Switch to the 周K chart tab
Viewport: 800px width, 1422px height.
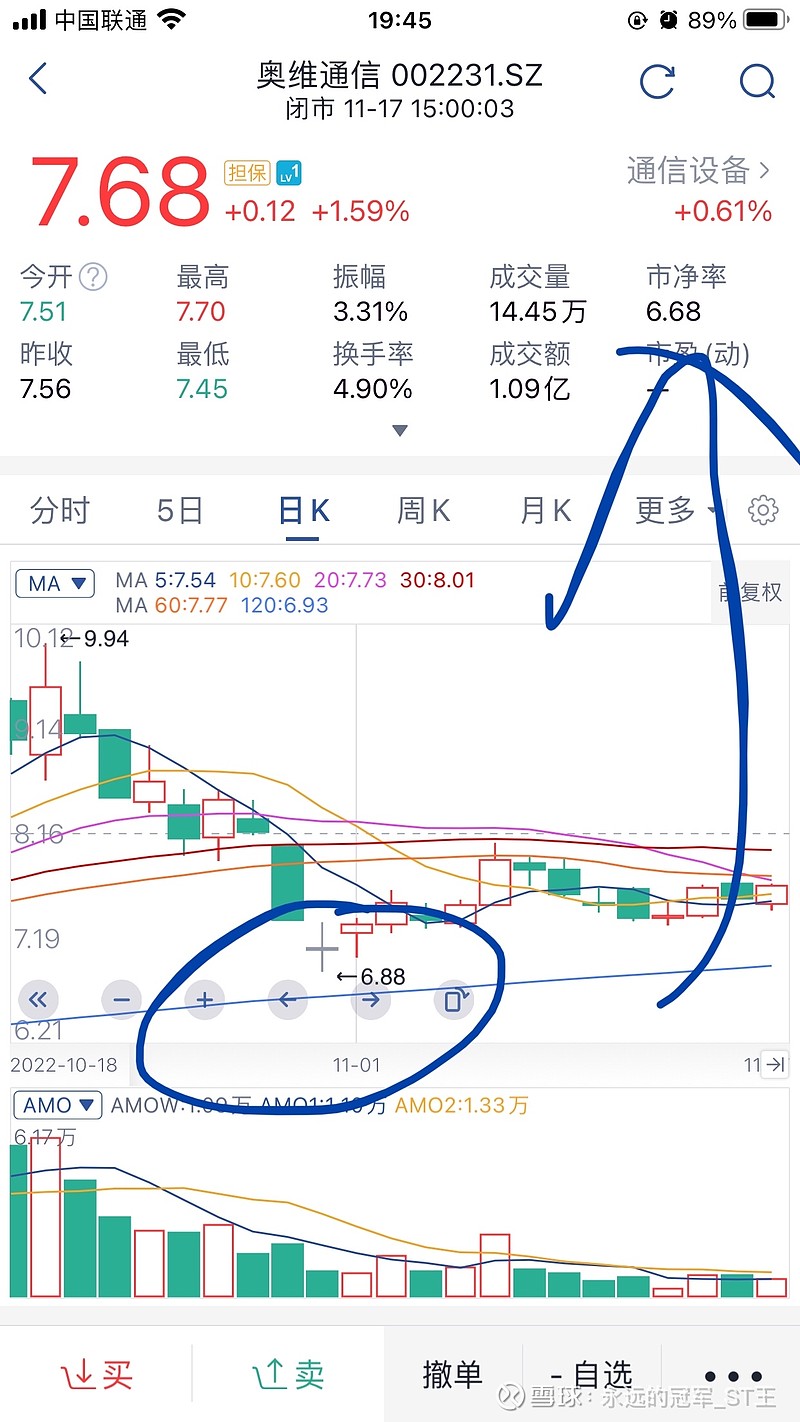(423, 510)
